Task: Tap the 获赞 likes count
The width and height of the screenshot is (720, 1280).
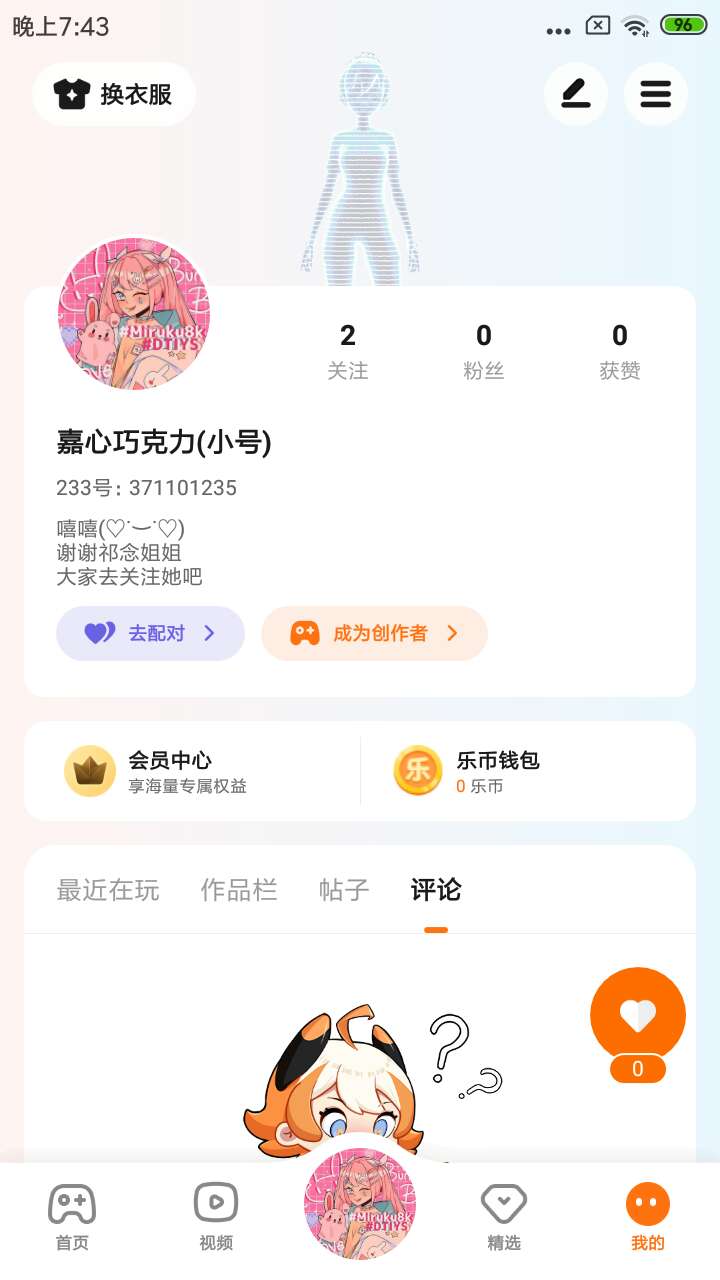Action: (x=620, y=351)
